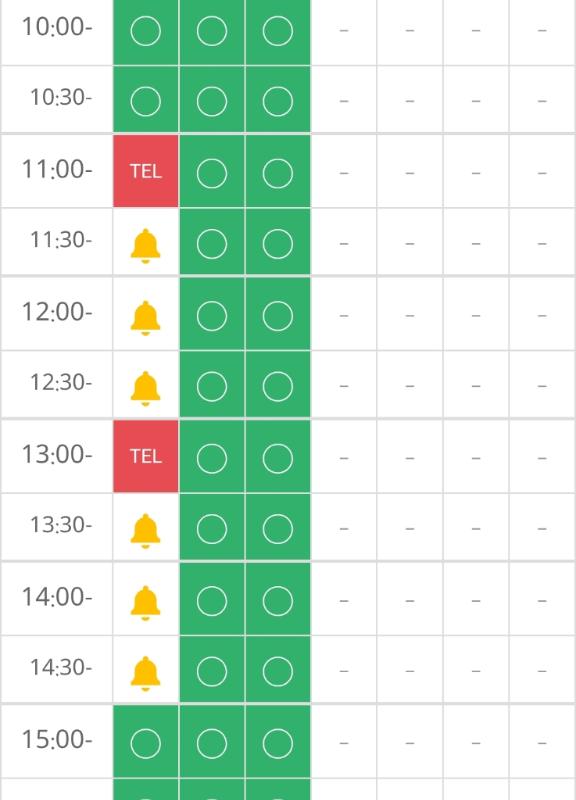Book the first available circle at 10:30
The height and width of the screenshot is (800, 576).
click(146, 101)
